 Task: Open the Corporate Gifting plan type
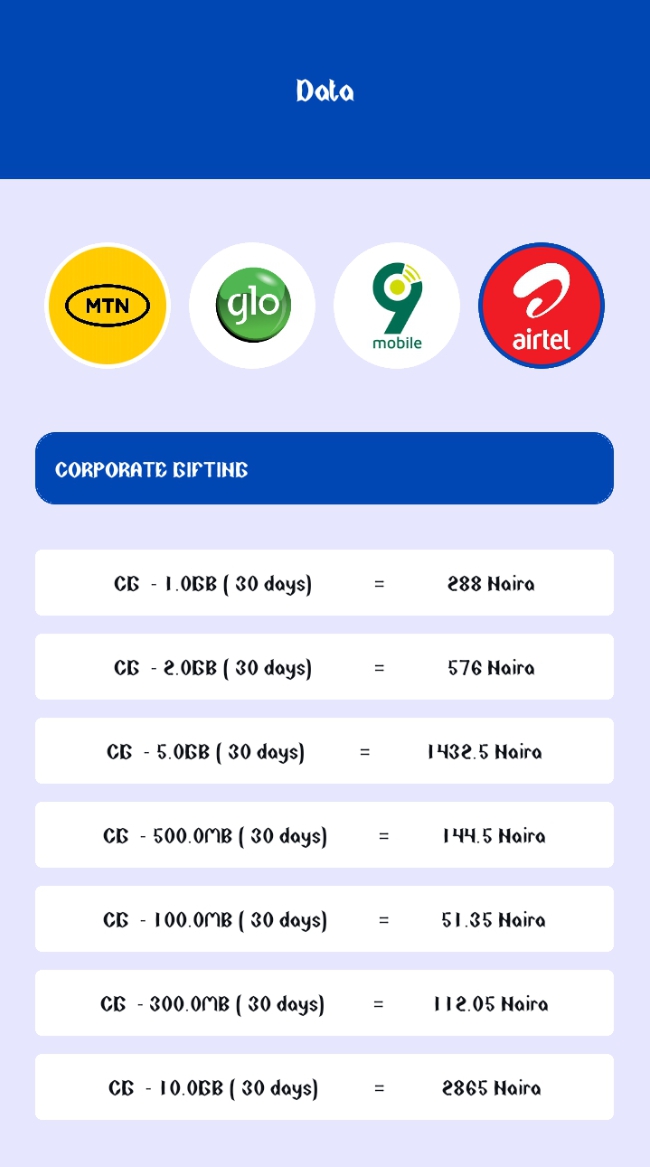[x=324, y=468]
